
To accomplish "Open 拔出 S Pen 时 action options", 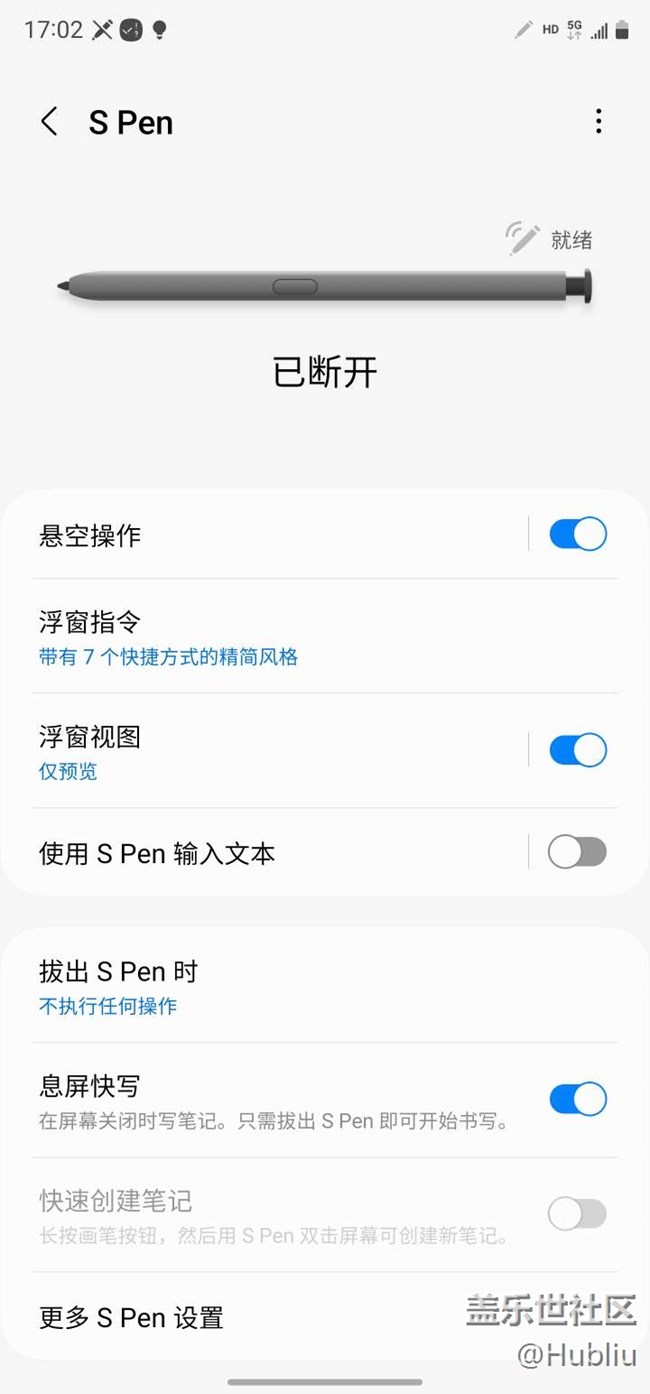I will (x=325, y=985).
